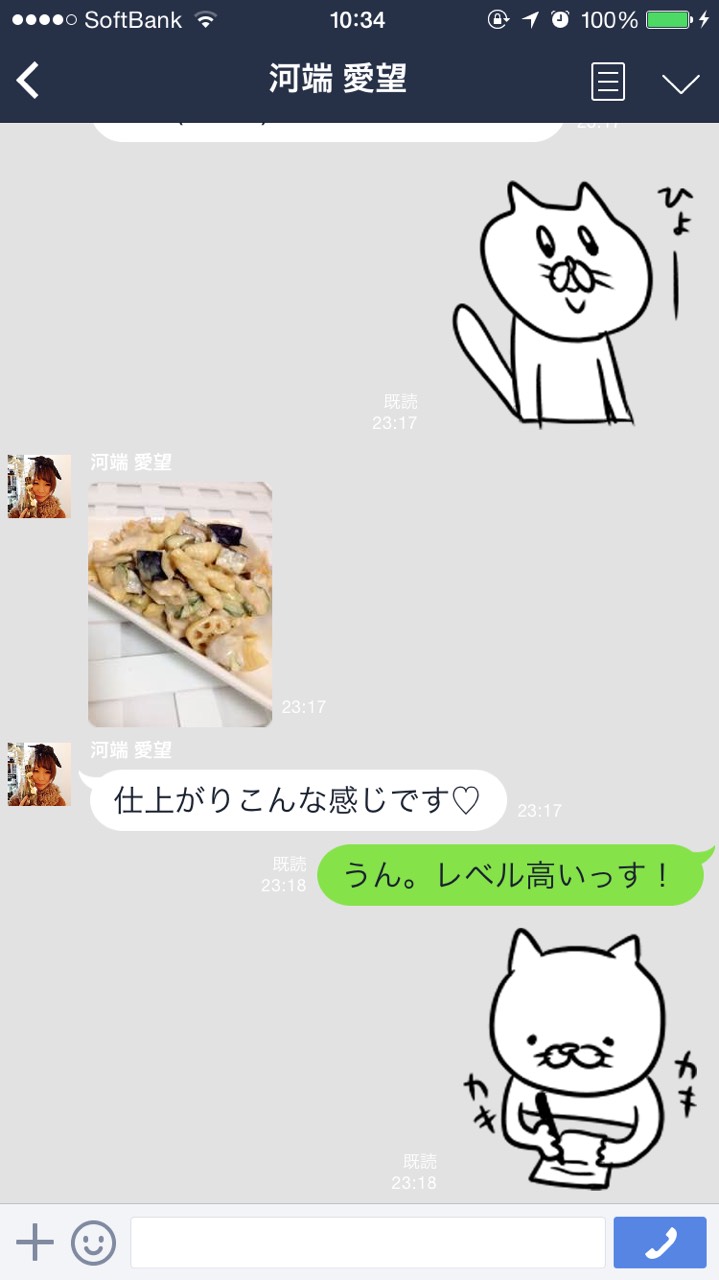
Task: Open the notes icon in header
Action: [x=608, y=82]
